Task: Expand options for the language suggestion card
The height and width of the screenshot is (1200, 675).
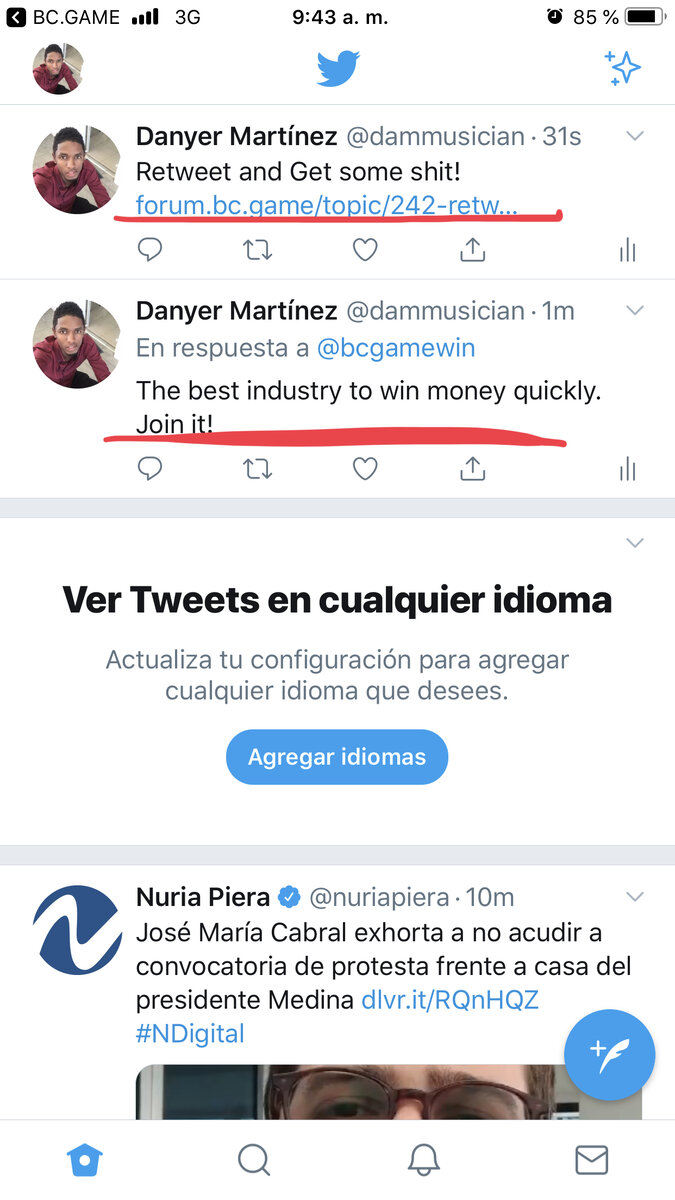Action: tap(634, 543)
